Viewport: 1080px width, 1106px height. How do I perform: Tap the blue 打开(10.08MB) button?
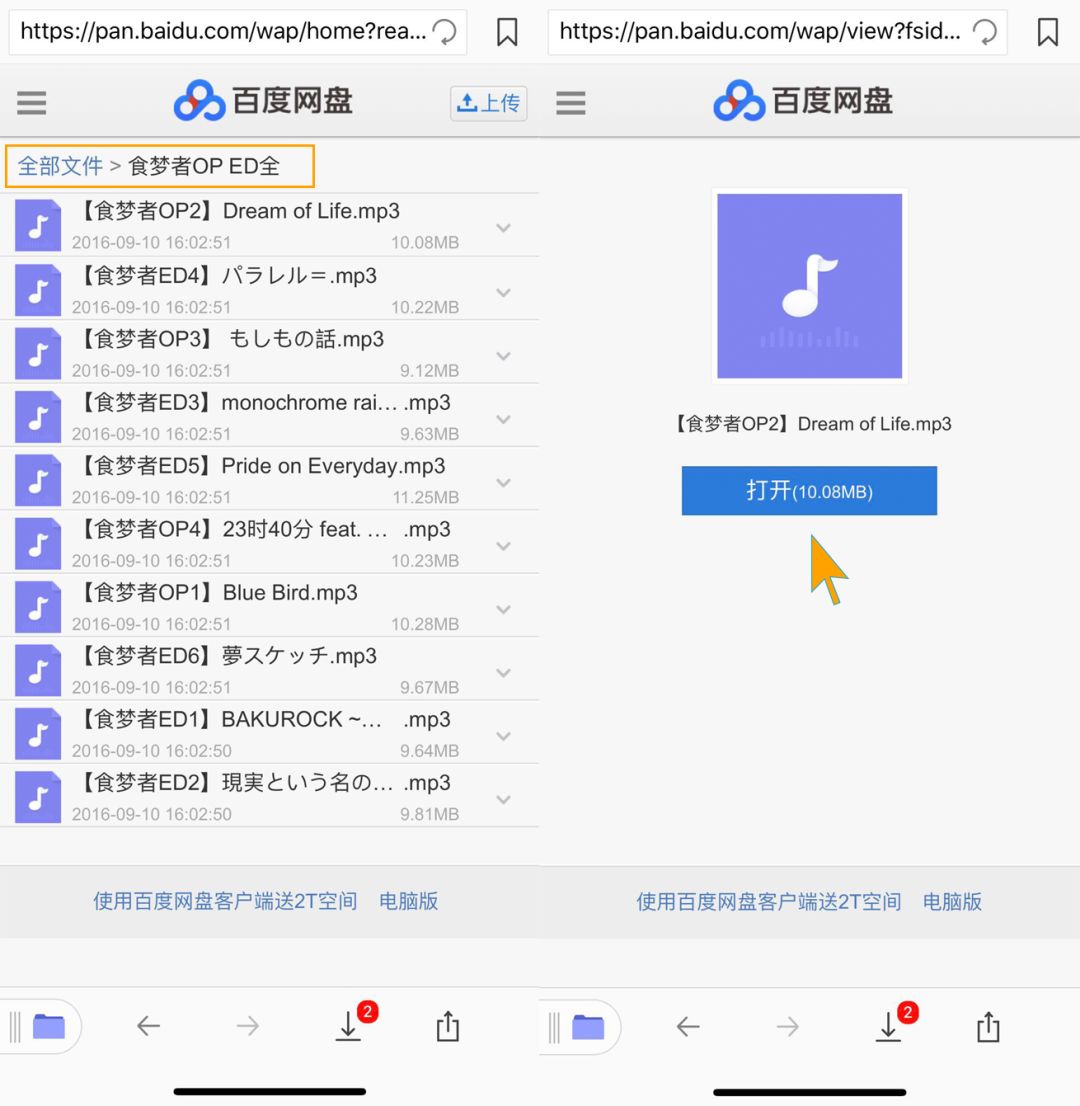809,491
